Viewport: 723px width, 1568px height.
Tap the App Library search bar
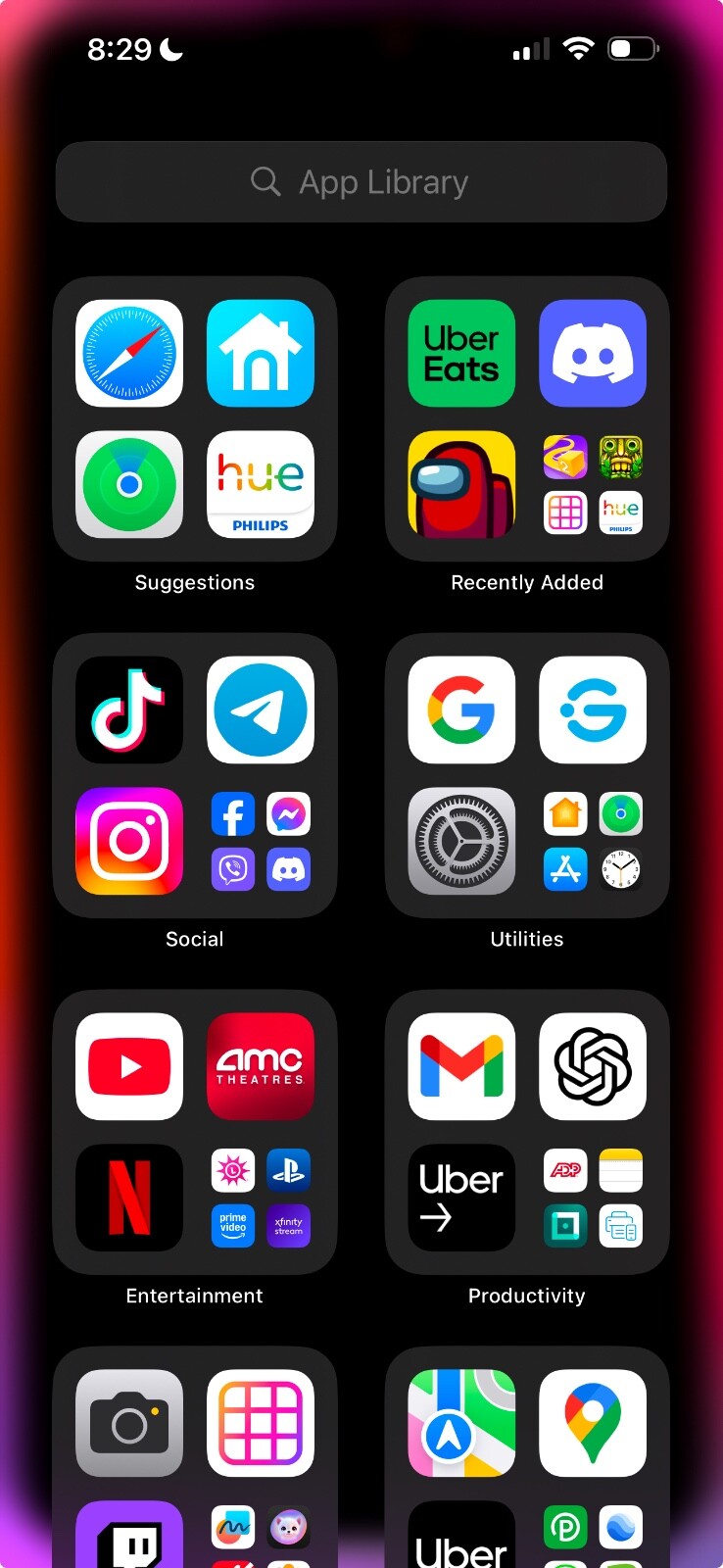pos(361,181)
